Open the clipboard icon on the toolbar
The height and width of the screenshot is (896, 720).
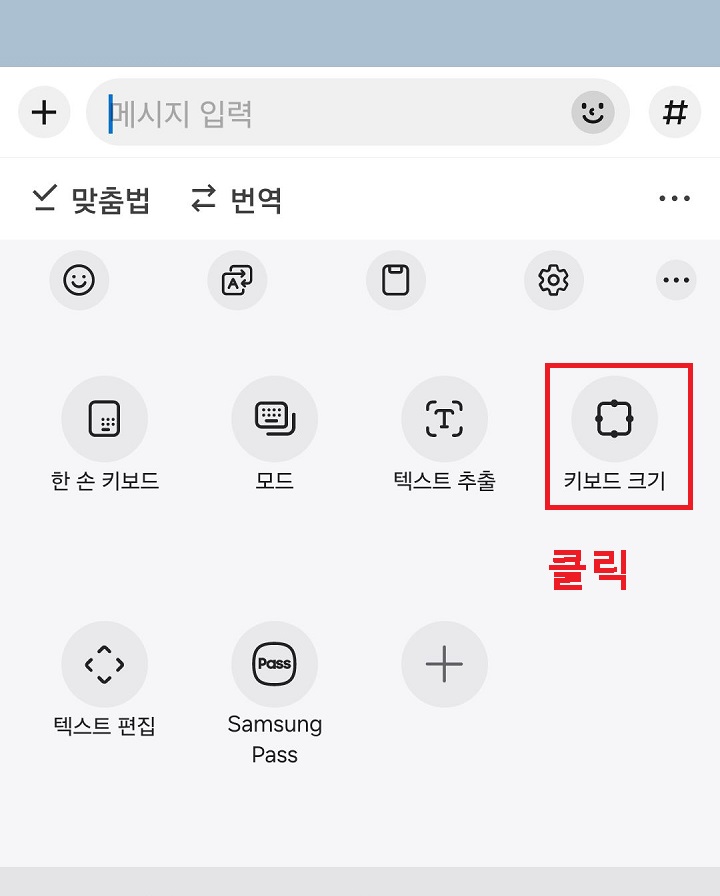pos(395,280)
